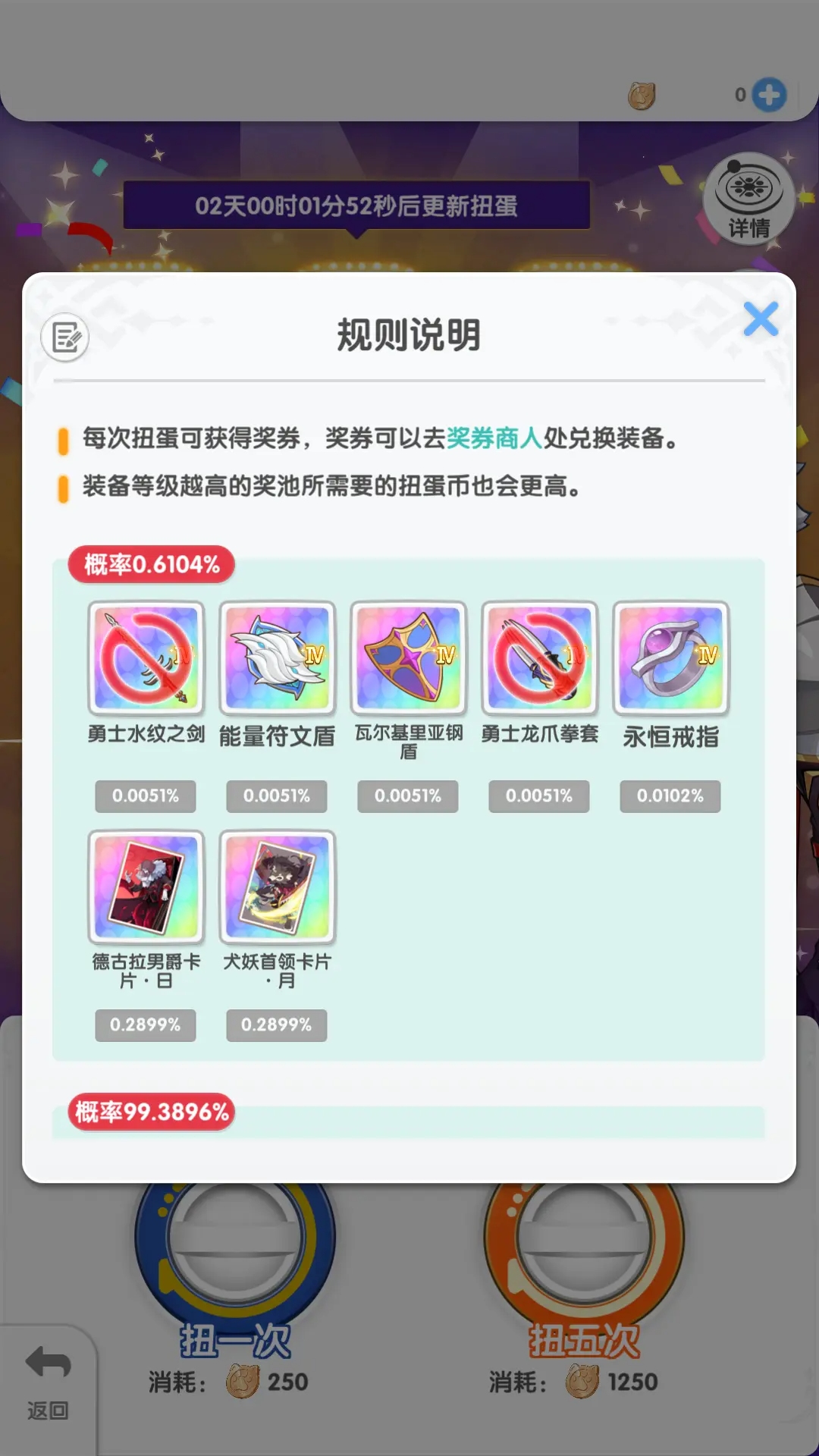Open the 德古拉男爵卡片·日 card
819x1456 pixels.
point(146,887)
